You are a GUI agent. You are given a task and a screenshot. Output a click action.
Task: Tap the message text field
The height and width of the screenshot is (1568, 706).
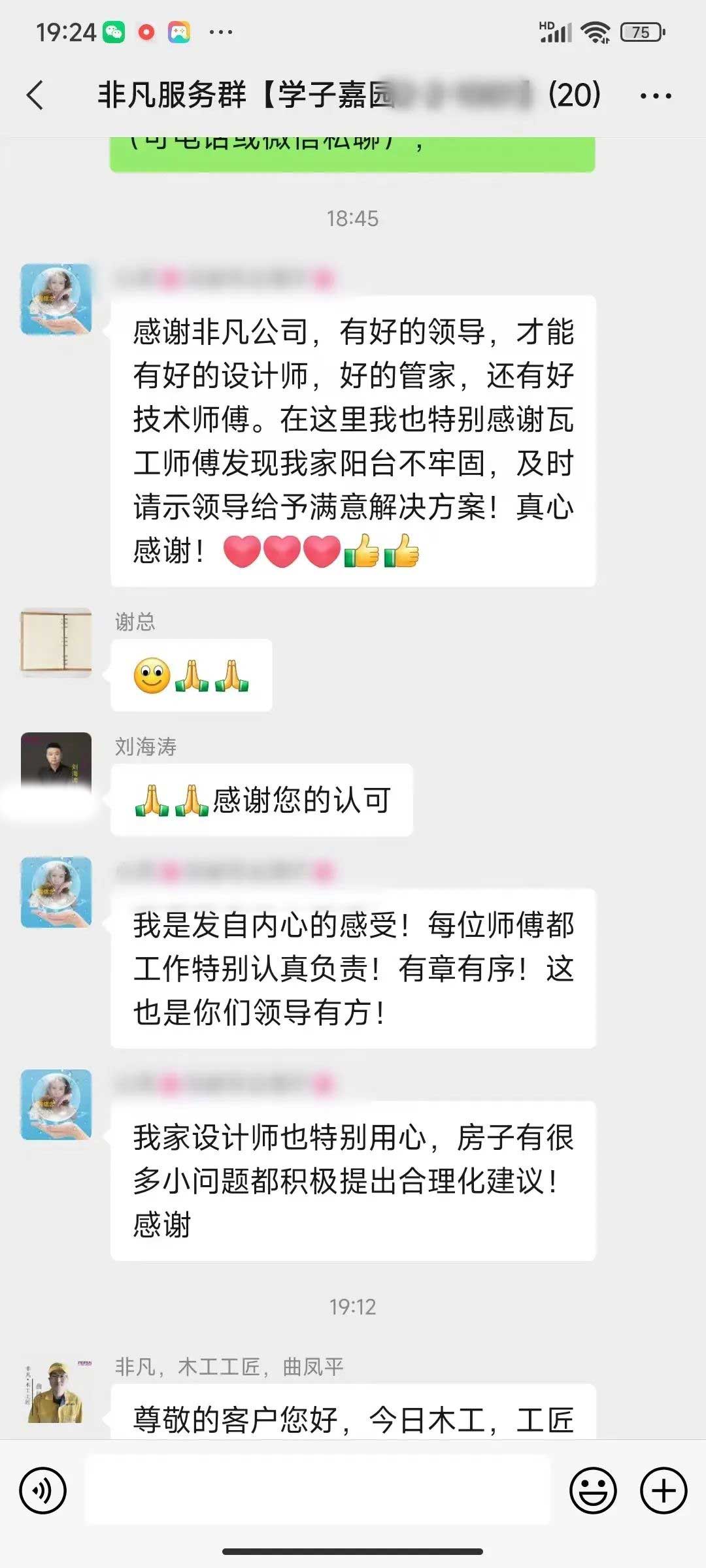point(318,1490)
